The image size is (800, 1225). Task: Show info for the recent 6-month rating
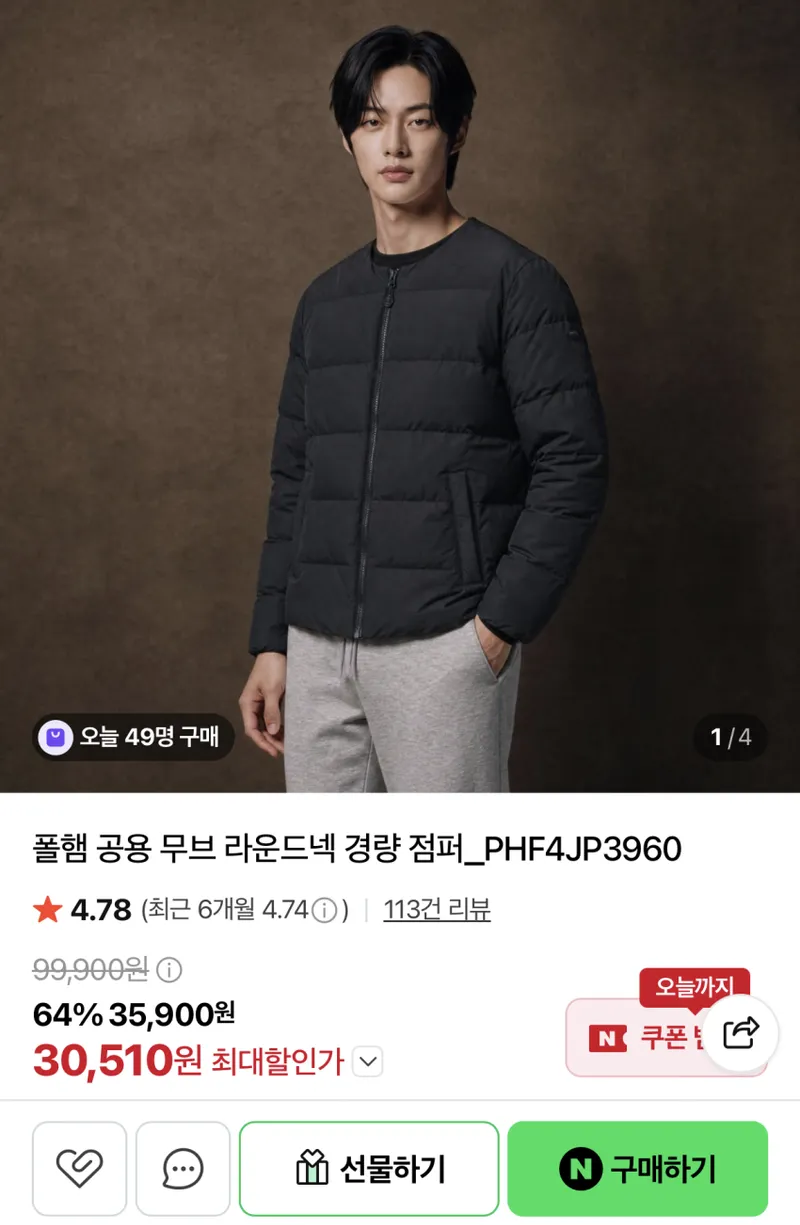(x=324, y=910)
